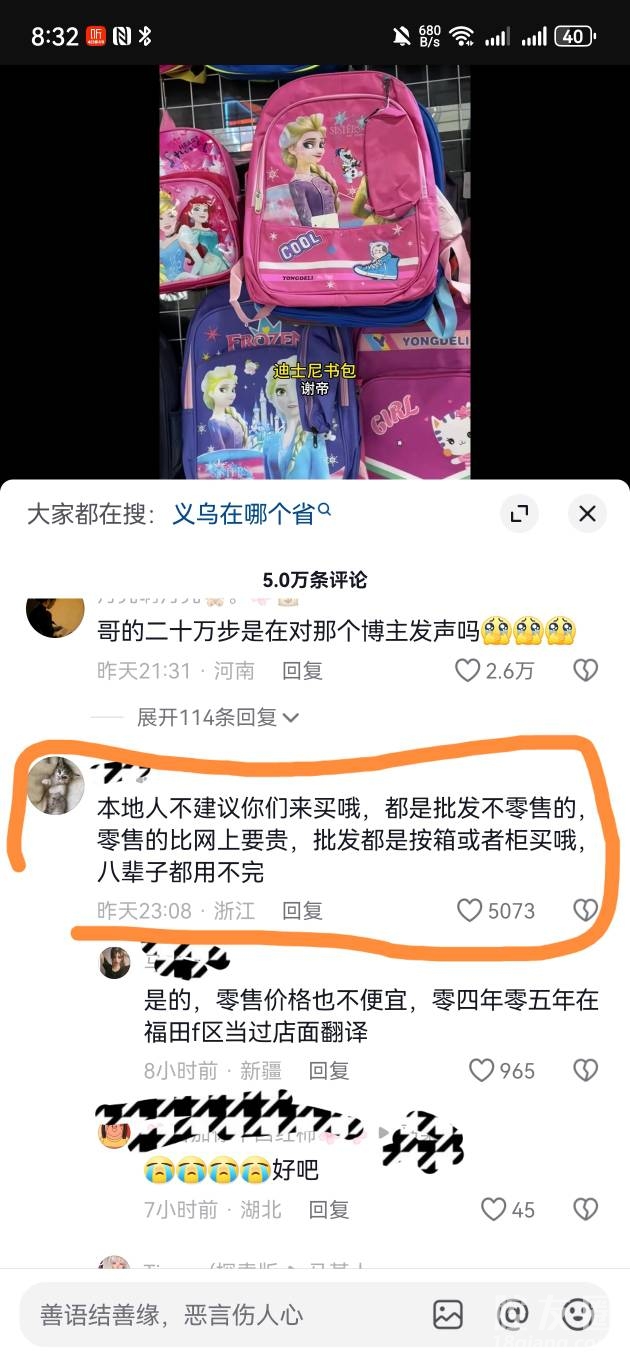Reply to the comment from 新疆

pos(328,1070)
